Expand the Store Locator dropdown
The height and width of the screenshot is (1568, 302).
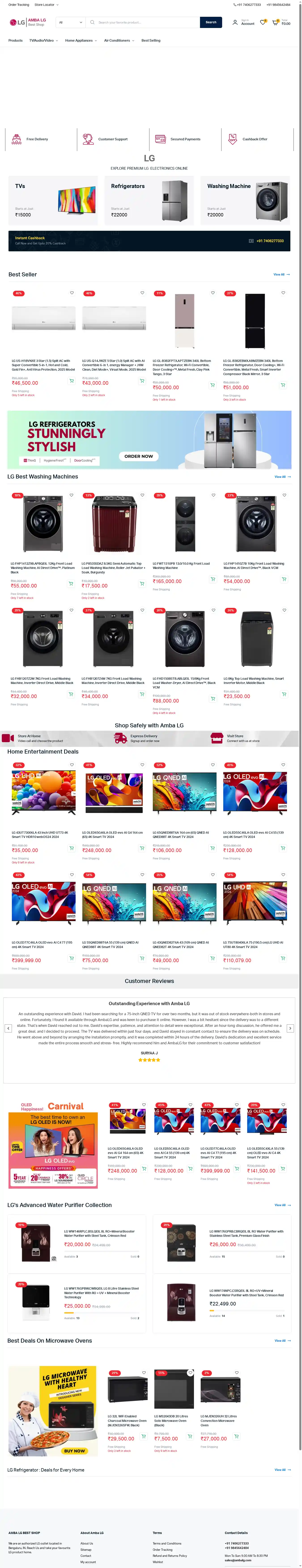[x=46, y=5]
